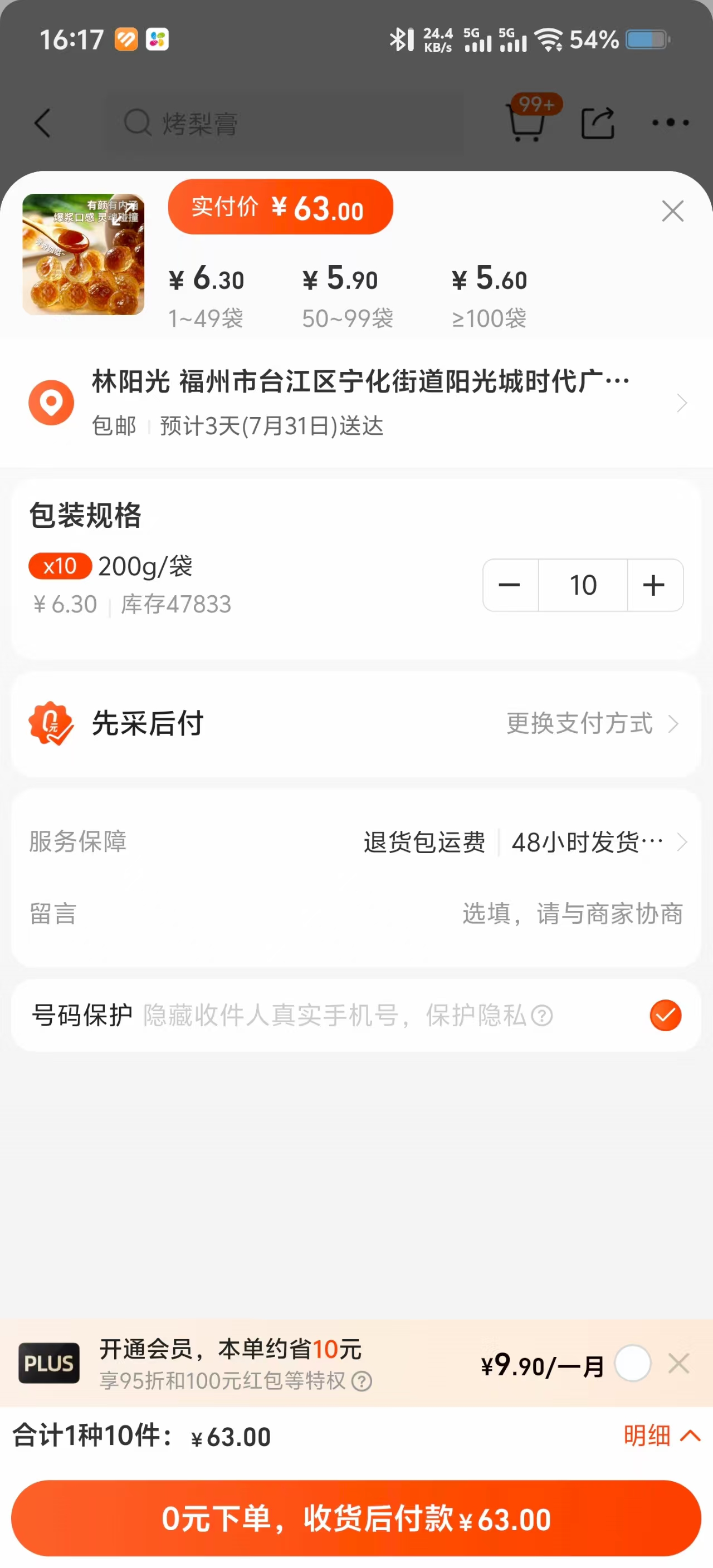Tap the quantity field showing 10
The width and height of the screenshot is (713, 1568).
pyautogui.click(x=583, y=585)
